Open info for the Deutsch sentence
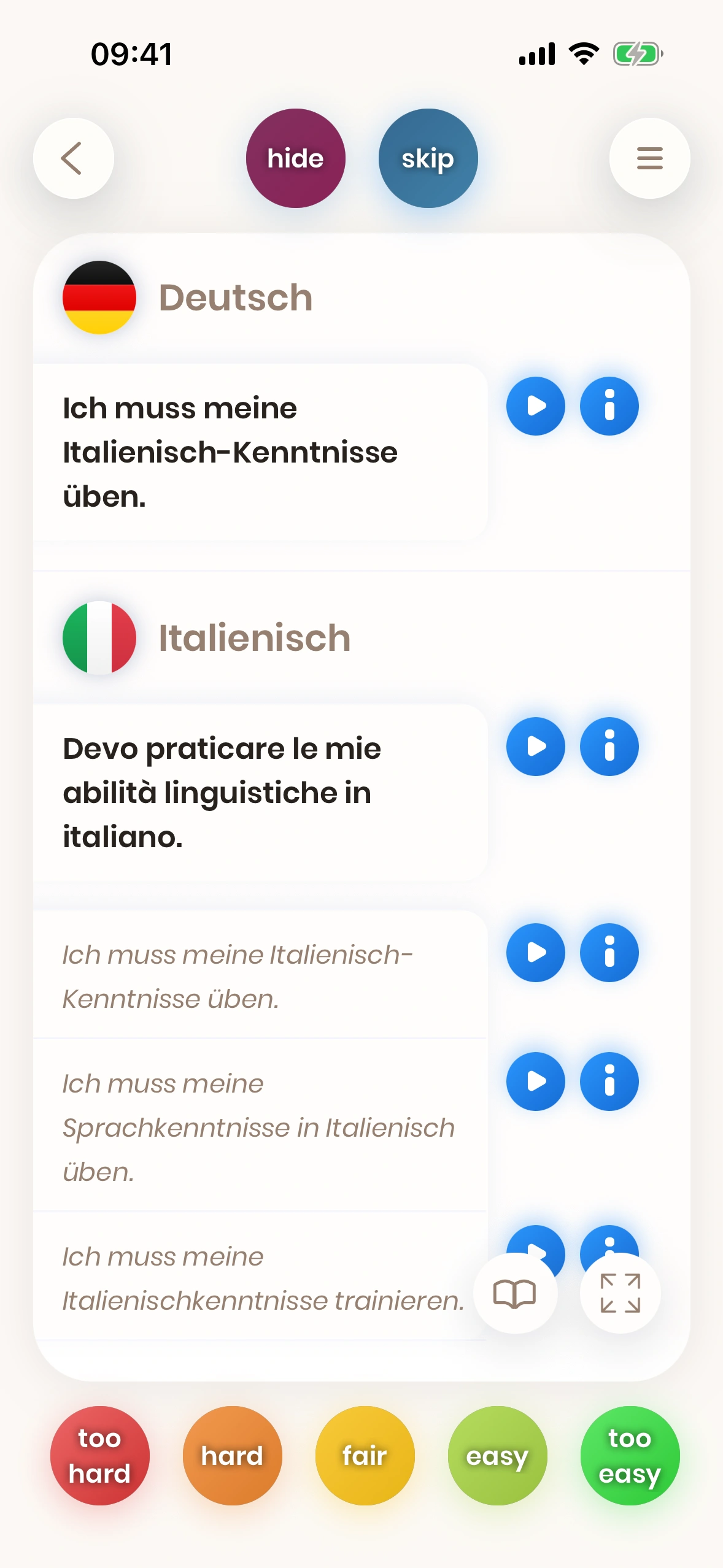The image size is (723, 1568). pos(609,406)
